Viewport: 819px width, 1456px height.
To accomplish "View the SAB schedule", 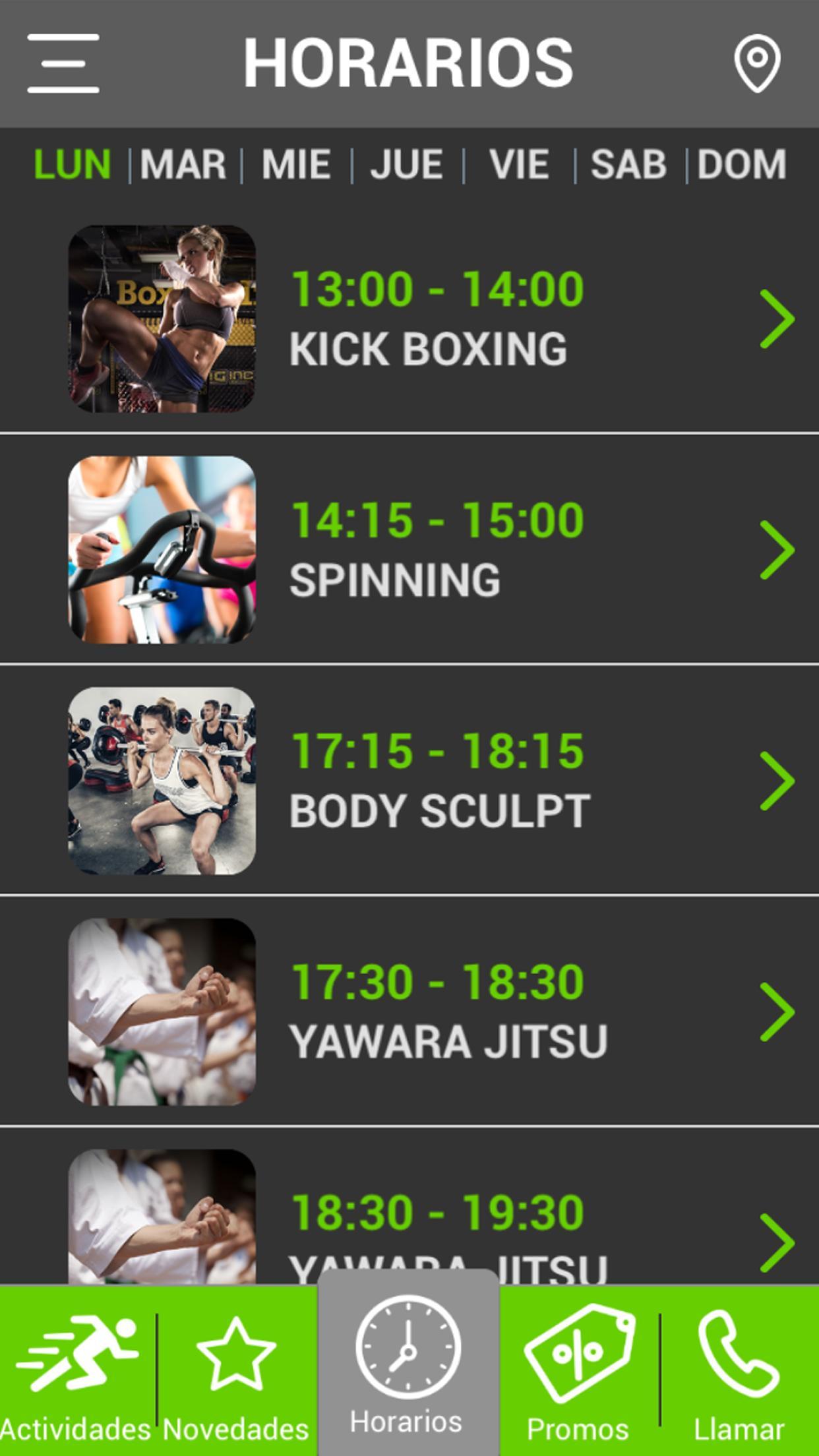I will pyautogui.click(x=628, y=164).
